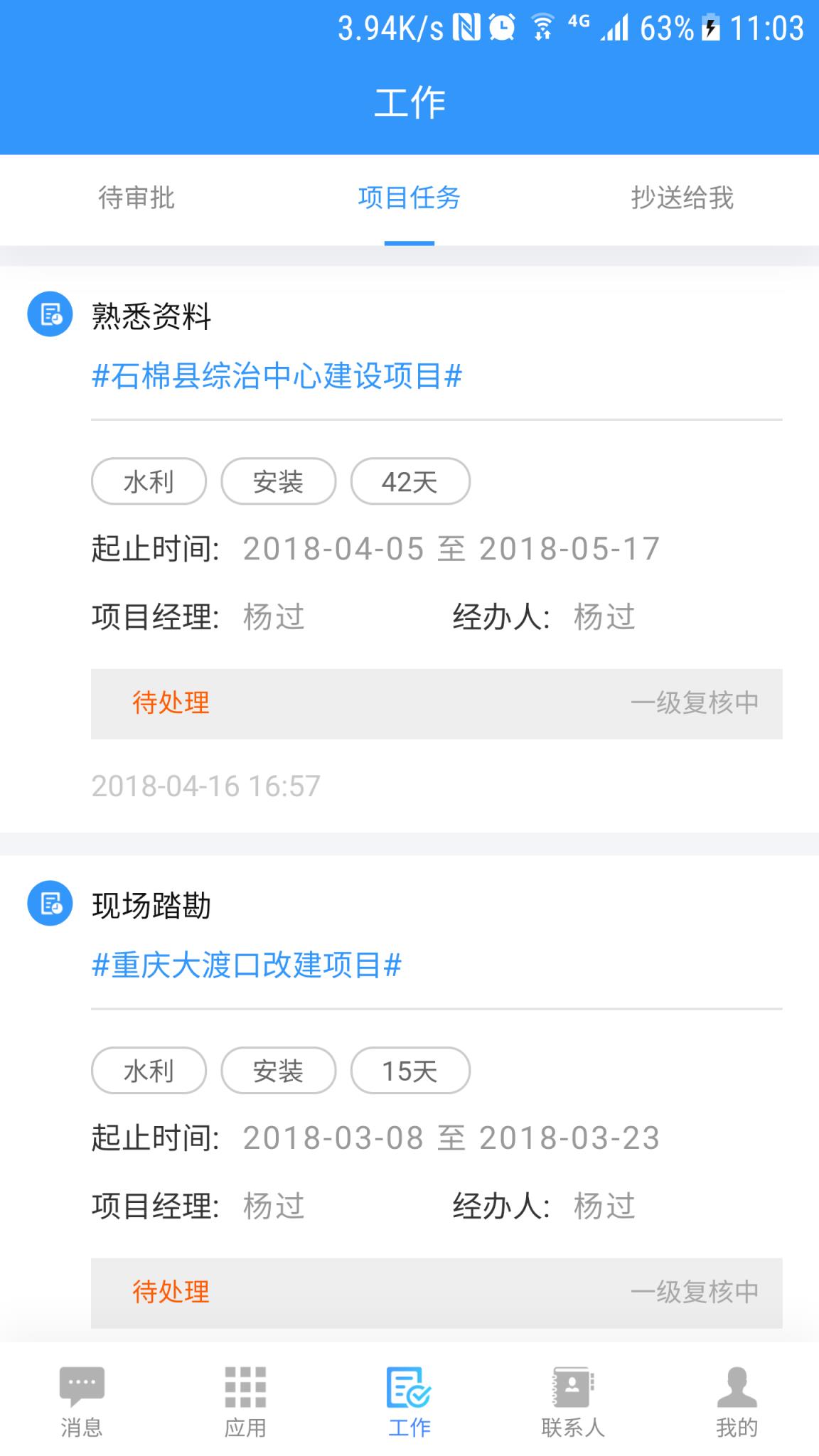Click the 待处理 status on the first task
The image size is (819, 1456).
pyautogui.click(x=171, y=703)
